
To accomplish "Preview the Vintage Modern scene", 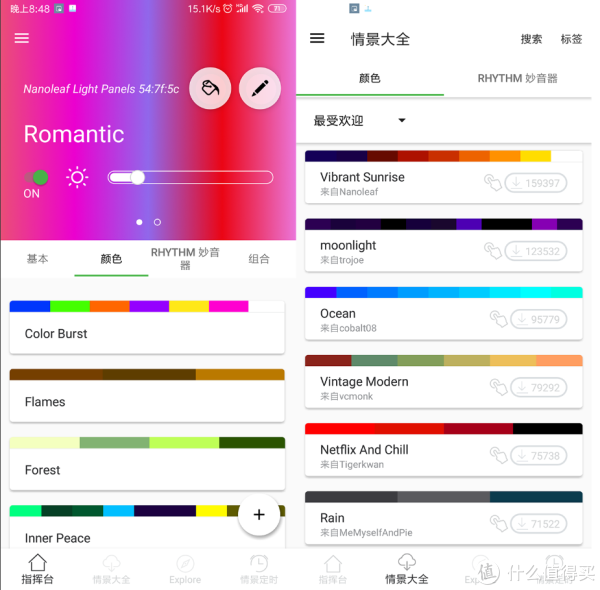I will (495, 387).
